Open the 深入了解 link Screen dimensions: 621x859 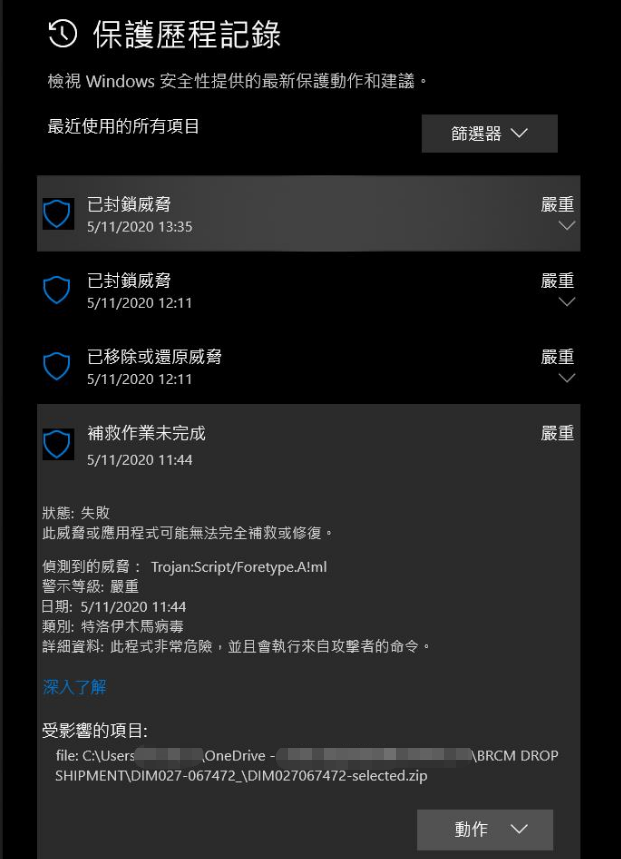pyautogui.click(x=74, y=687)
